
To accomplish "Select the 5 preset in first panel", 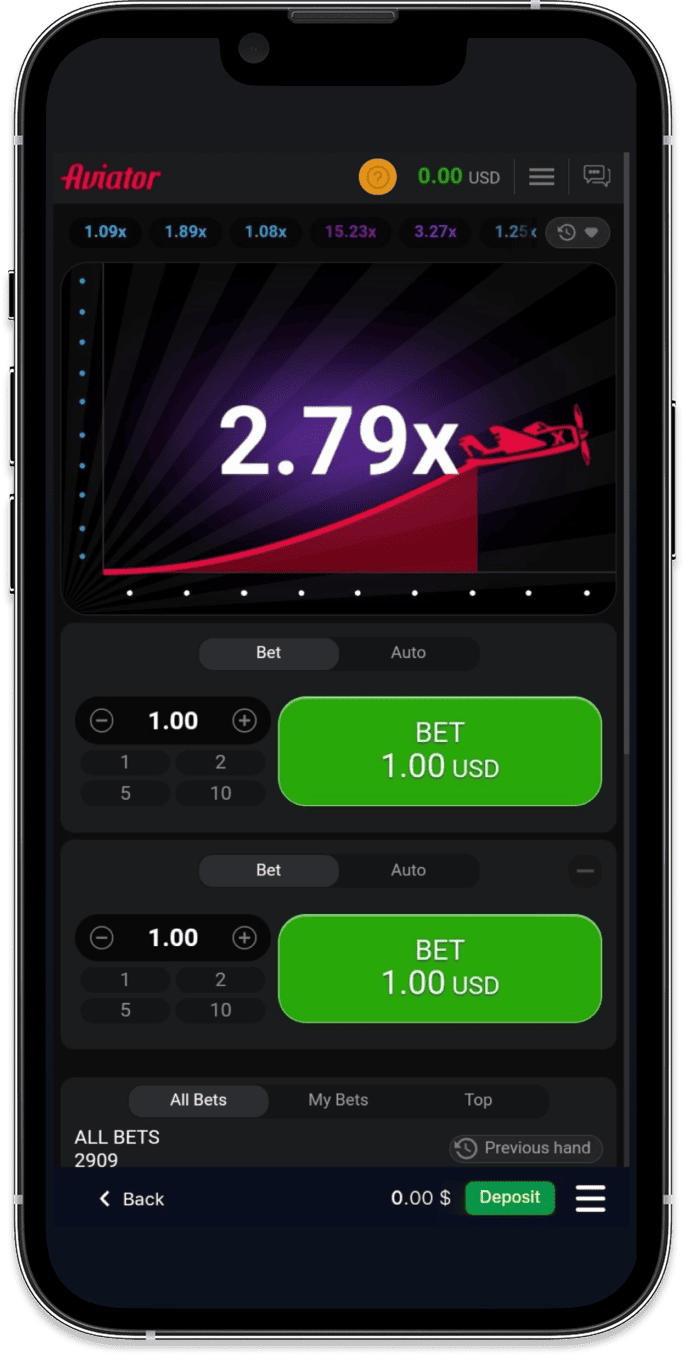I will click(125, 793).
